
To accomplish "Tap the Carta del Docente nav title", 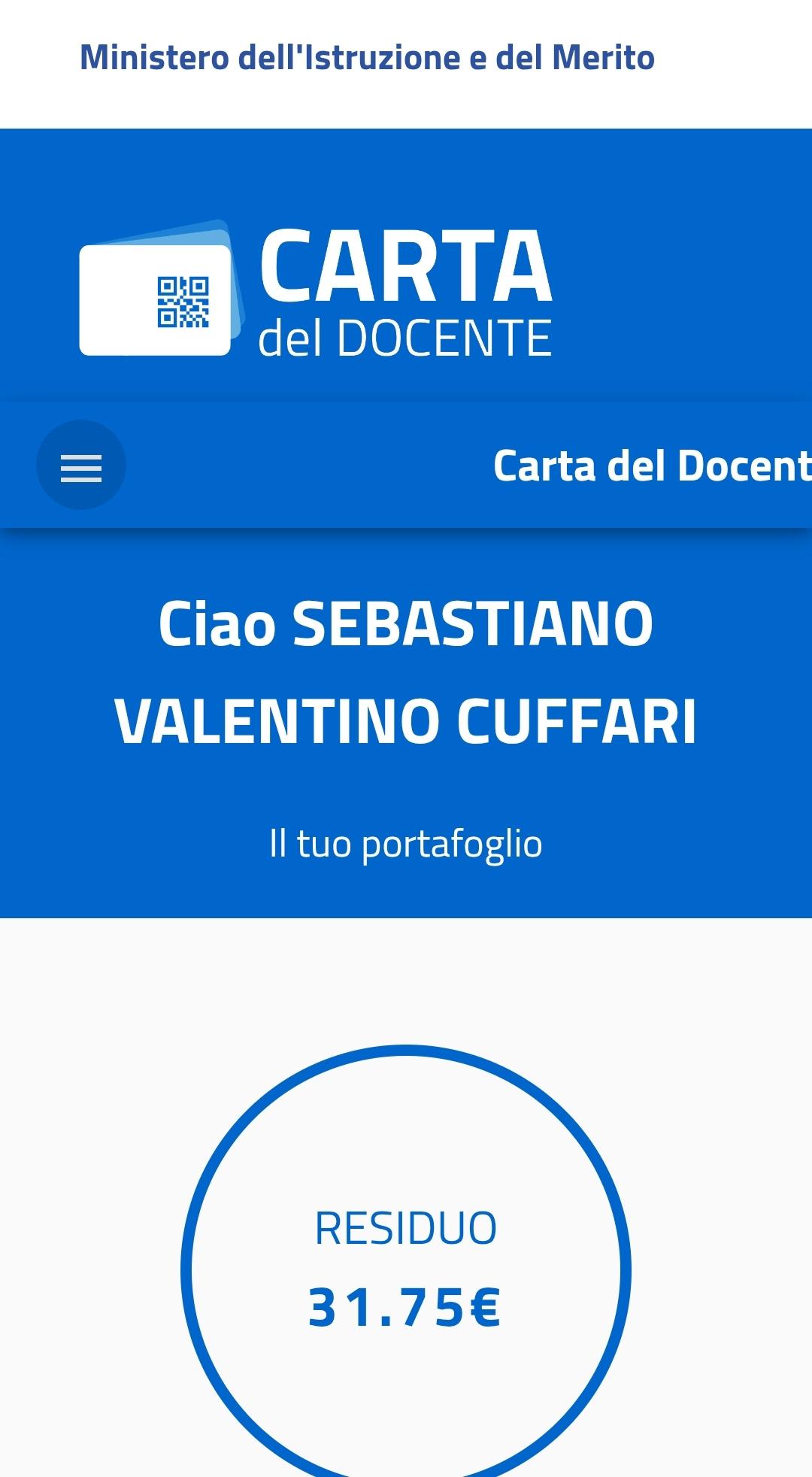I will 651,466.
